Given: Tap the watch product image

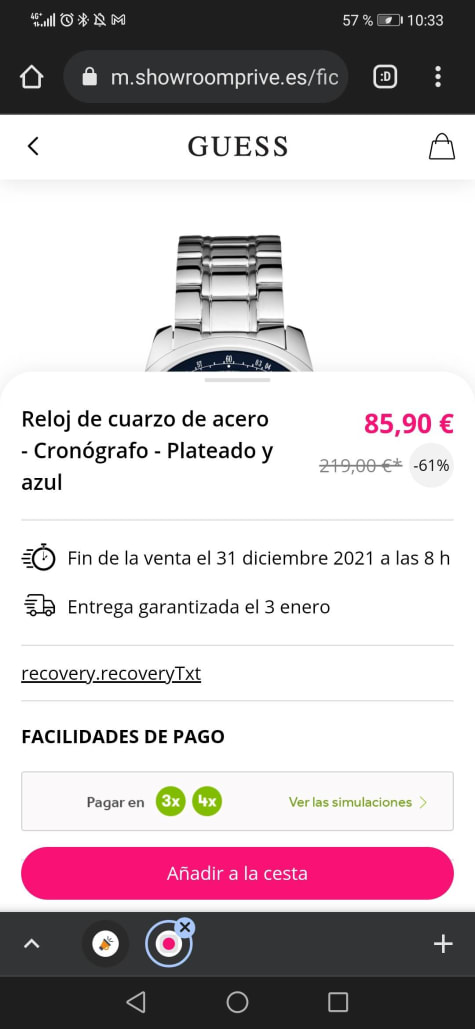Looking at the screenshot, I should 229,303.
